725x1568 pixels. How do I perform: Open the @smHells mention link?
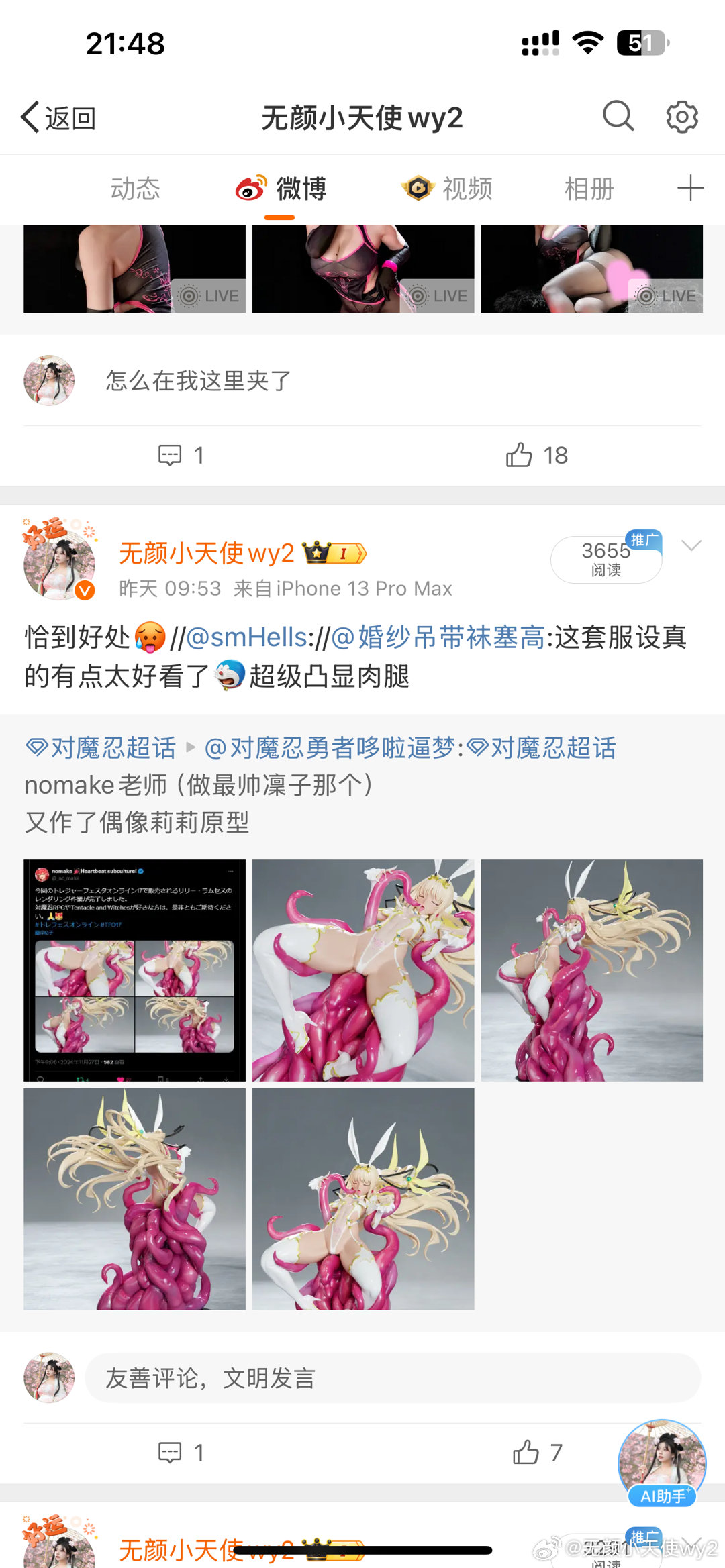(246, 637)
